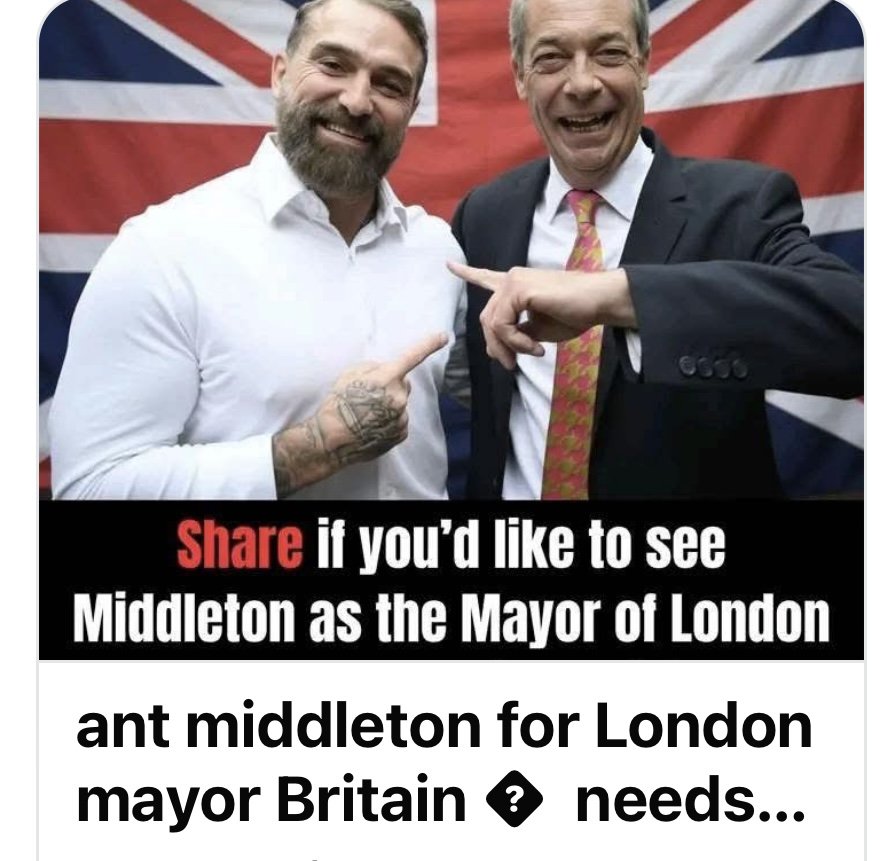Open the Ant Middleton London mayor link card

click(443, 762)
